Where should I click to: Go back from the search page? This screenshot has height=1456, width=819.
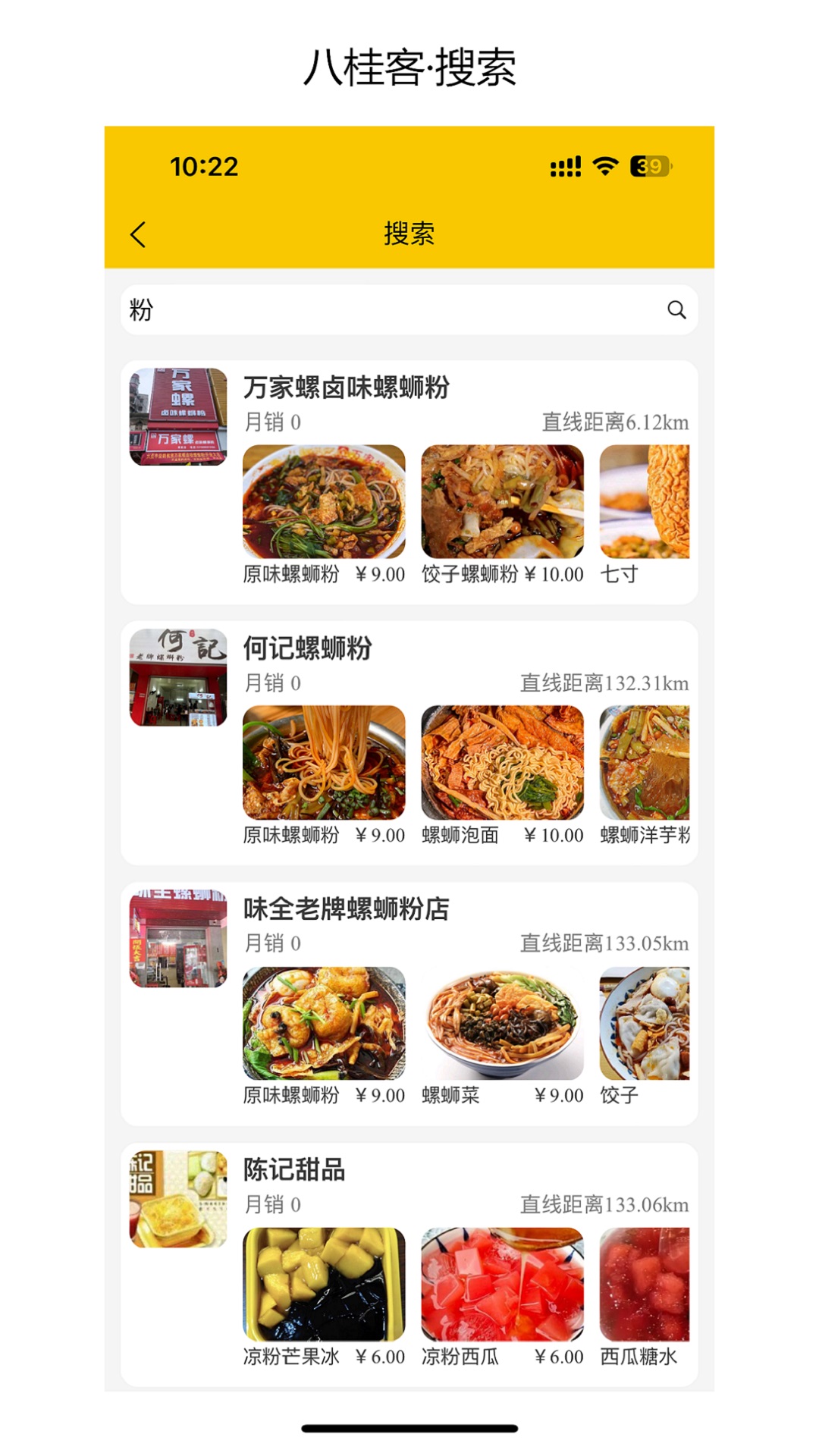pos(138,234)
